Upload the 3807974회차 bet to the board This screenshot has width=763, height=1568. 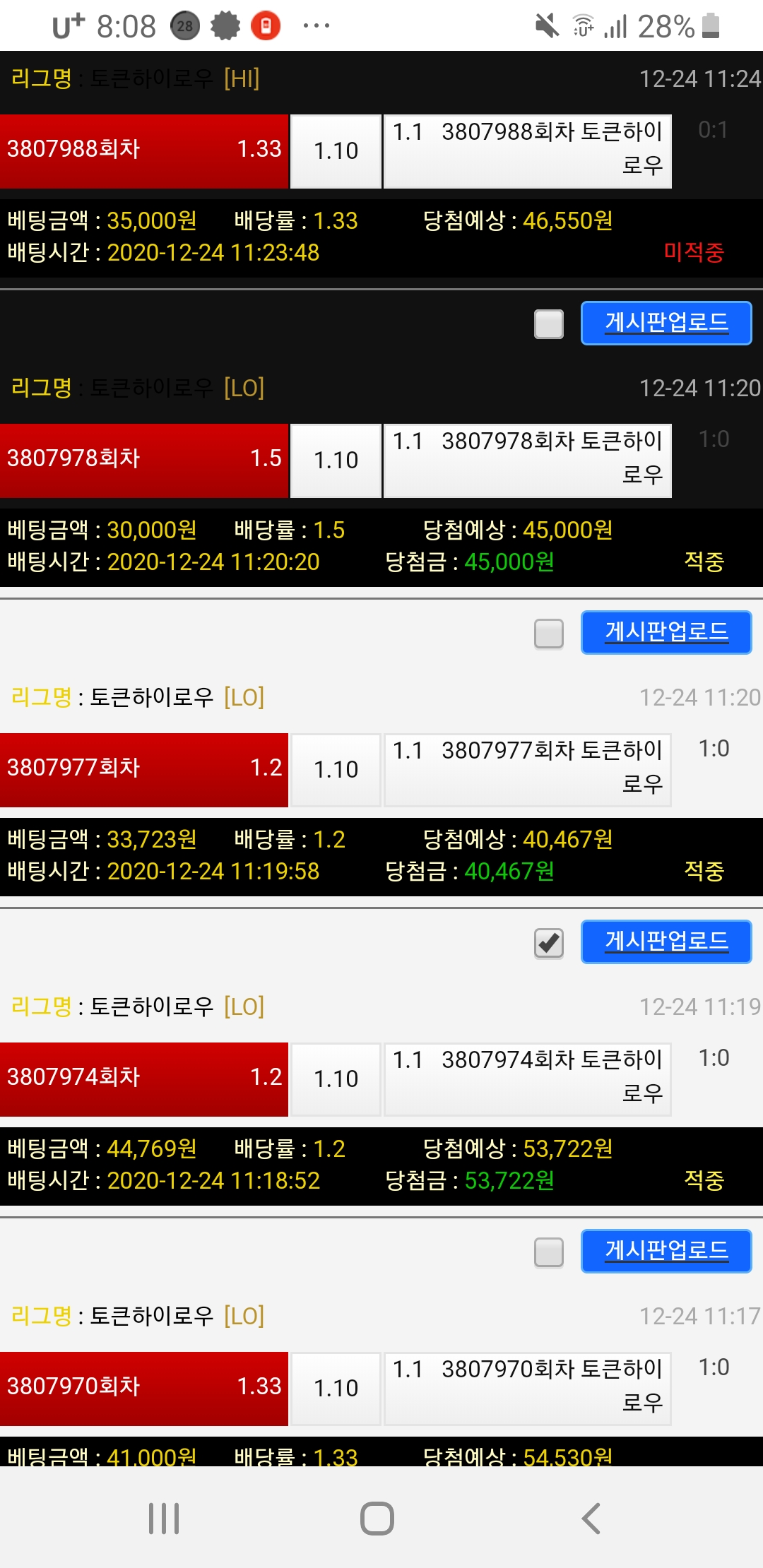666,942
